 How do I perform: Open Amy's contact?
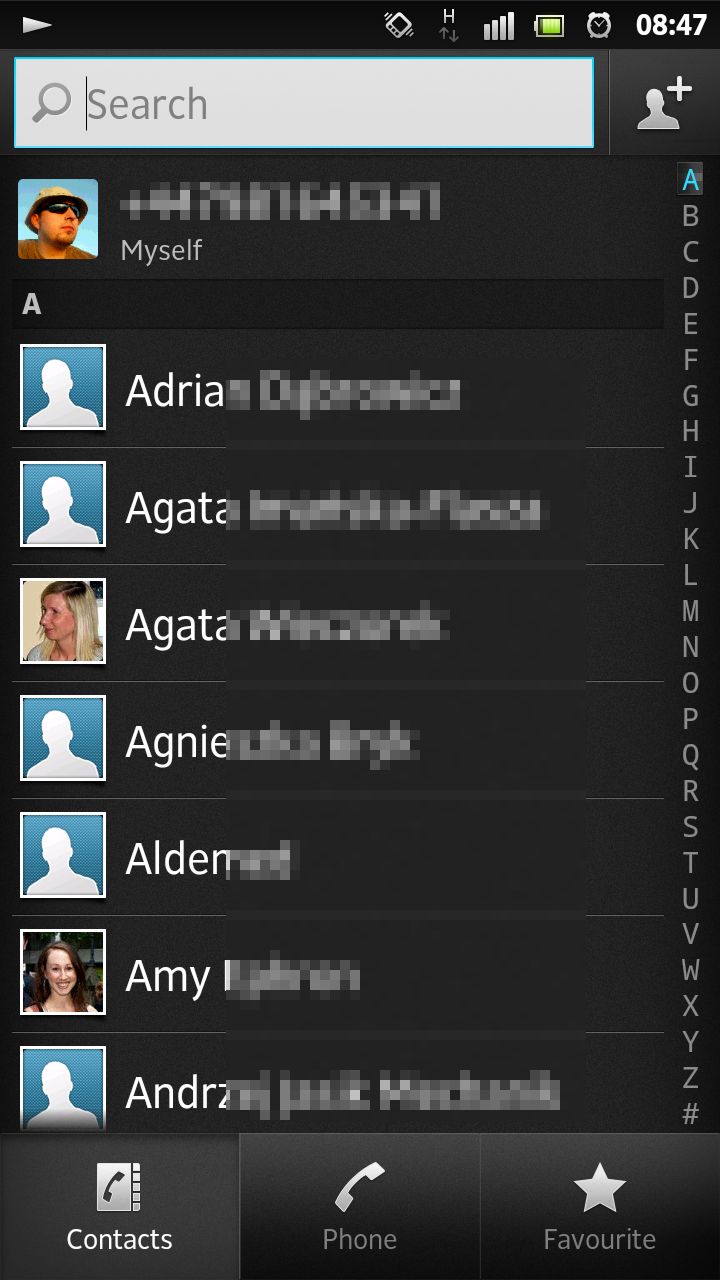(338, 974)
